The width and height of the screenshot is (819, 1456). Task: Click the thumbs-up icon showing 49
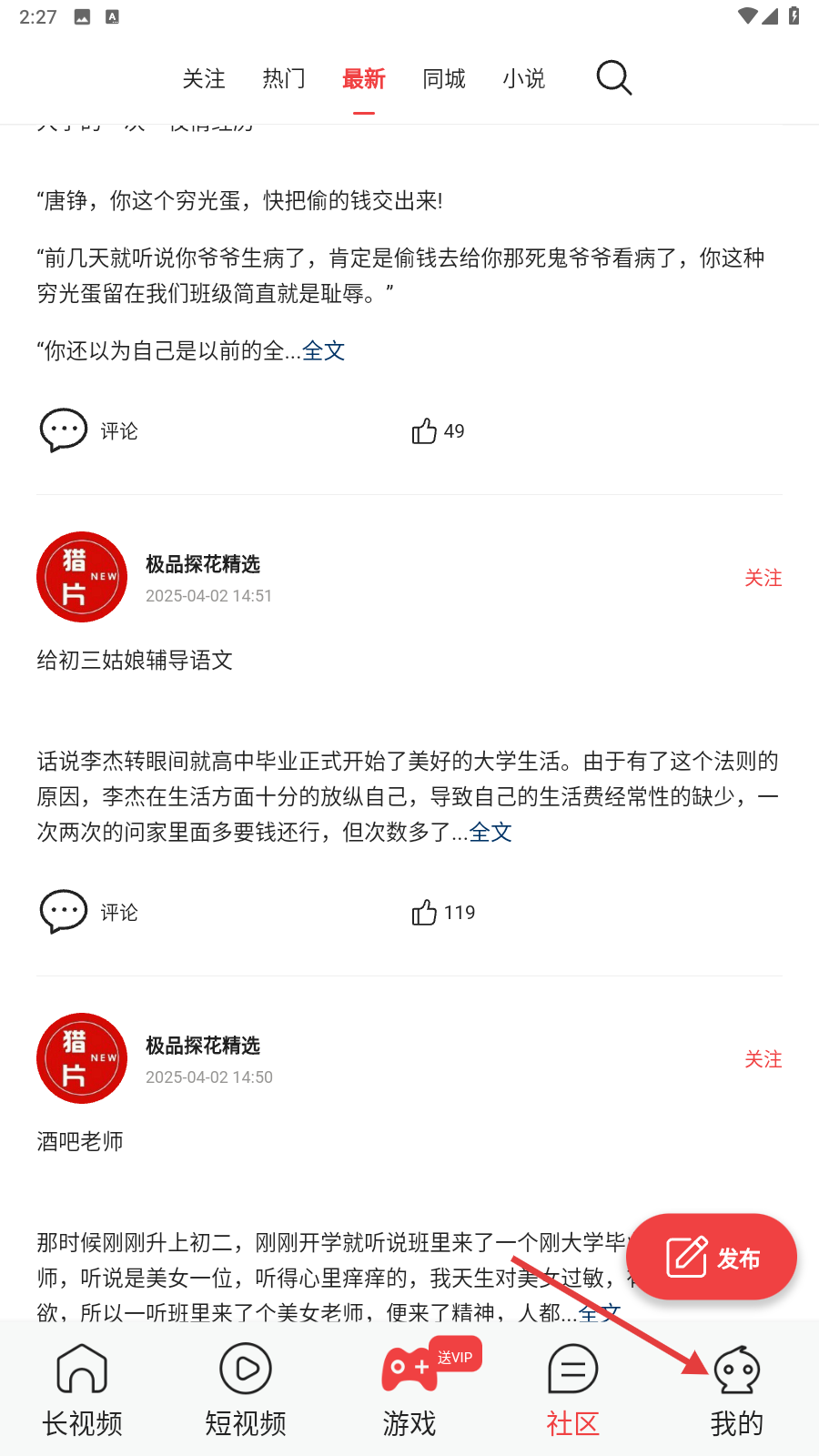pyautogui.click(x=426, y=430)
